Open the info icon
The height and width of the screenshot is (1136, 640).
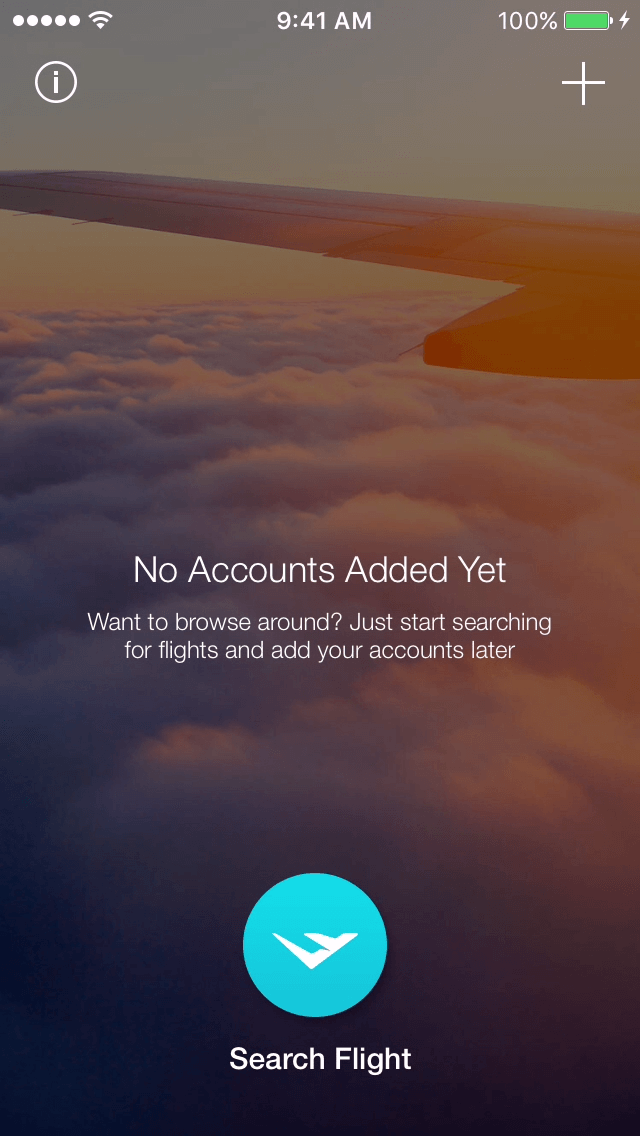pyautogui.click(x=56, y=83)
